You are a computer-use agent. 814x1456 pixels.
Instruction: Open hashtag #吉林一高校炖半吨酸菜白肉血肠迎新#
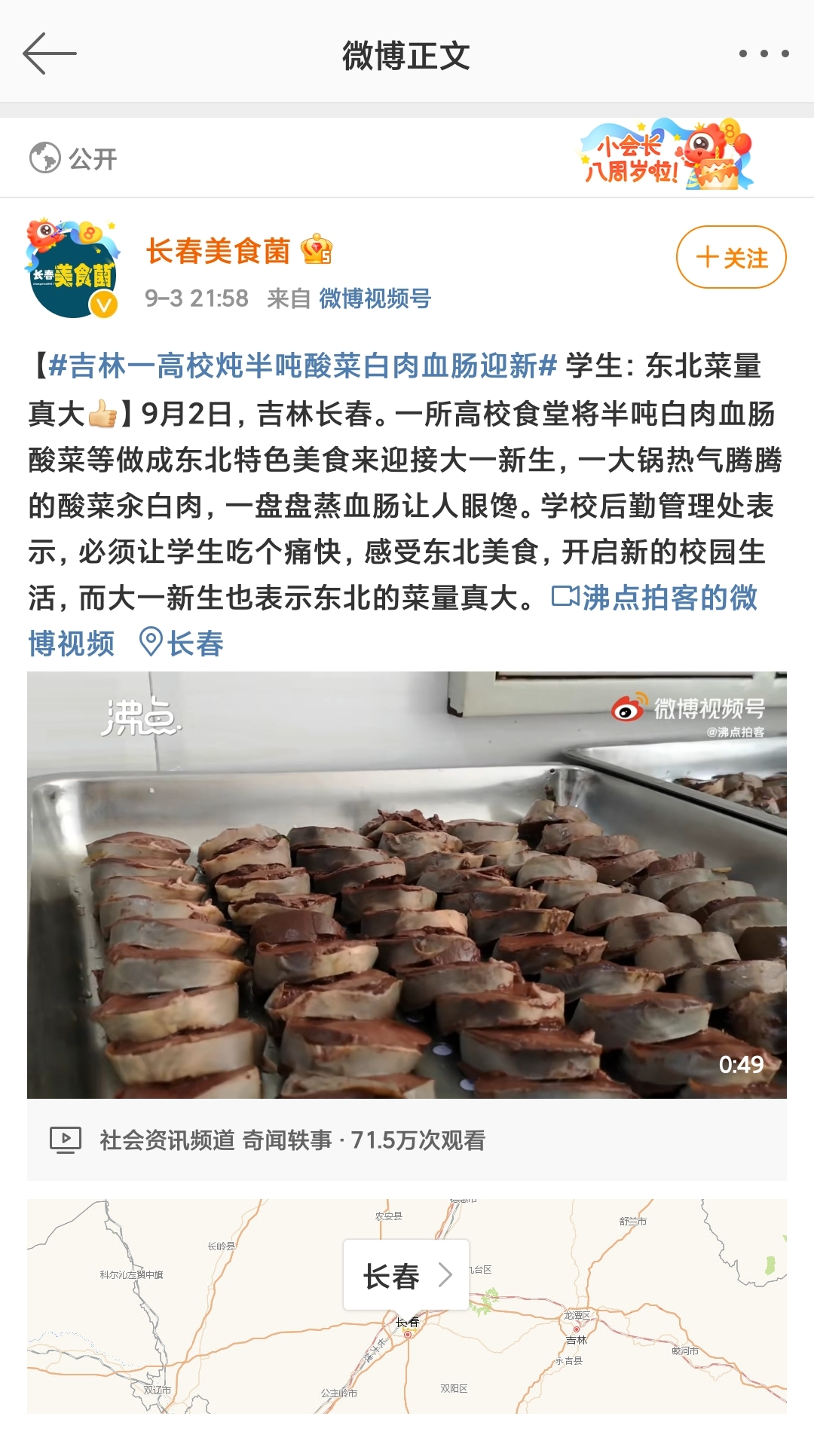303,366
